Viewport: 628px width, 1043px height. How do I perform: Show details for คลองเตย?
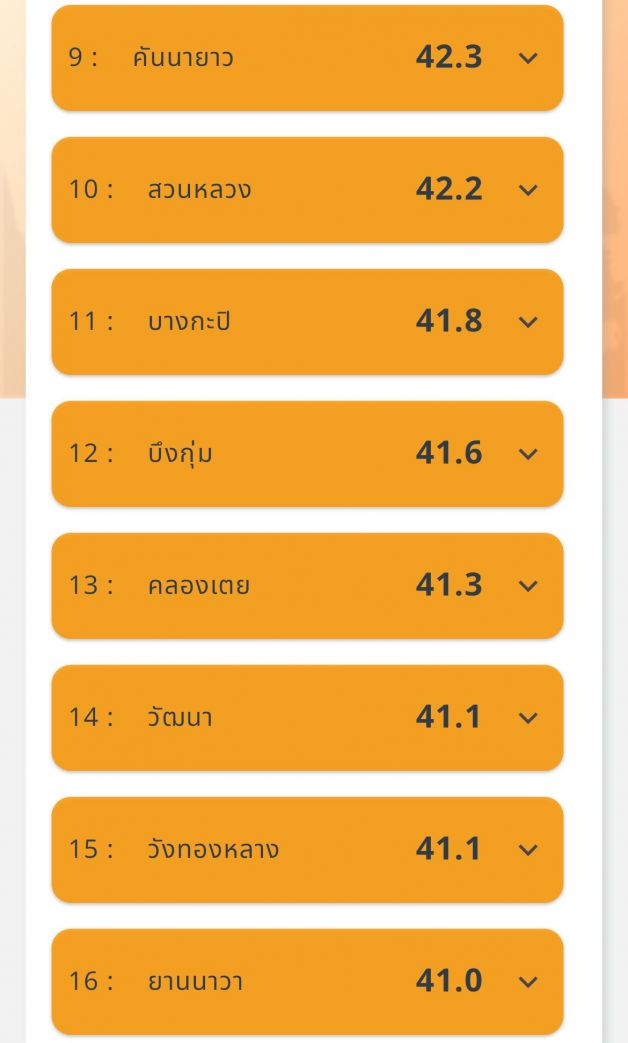click(x=528, y=586)
